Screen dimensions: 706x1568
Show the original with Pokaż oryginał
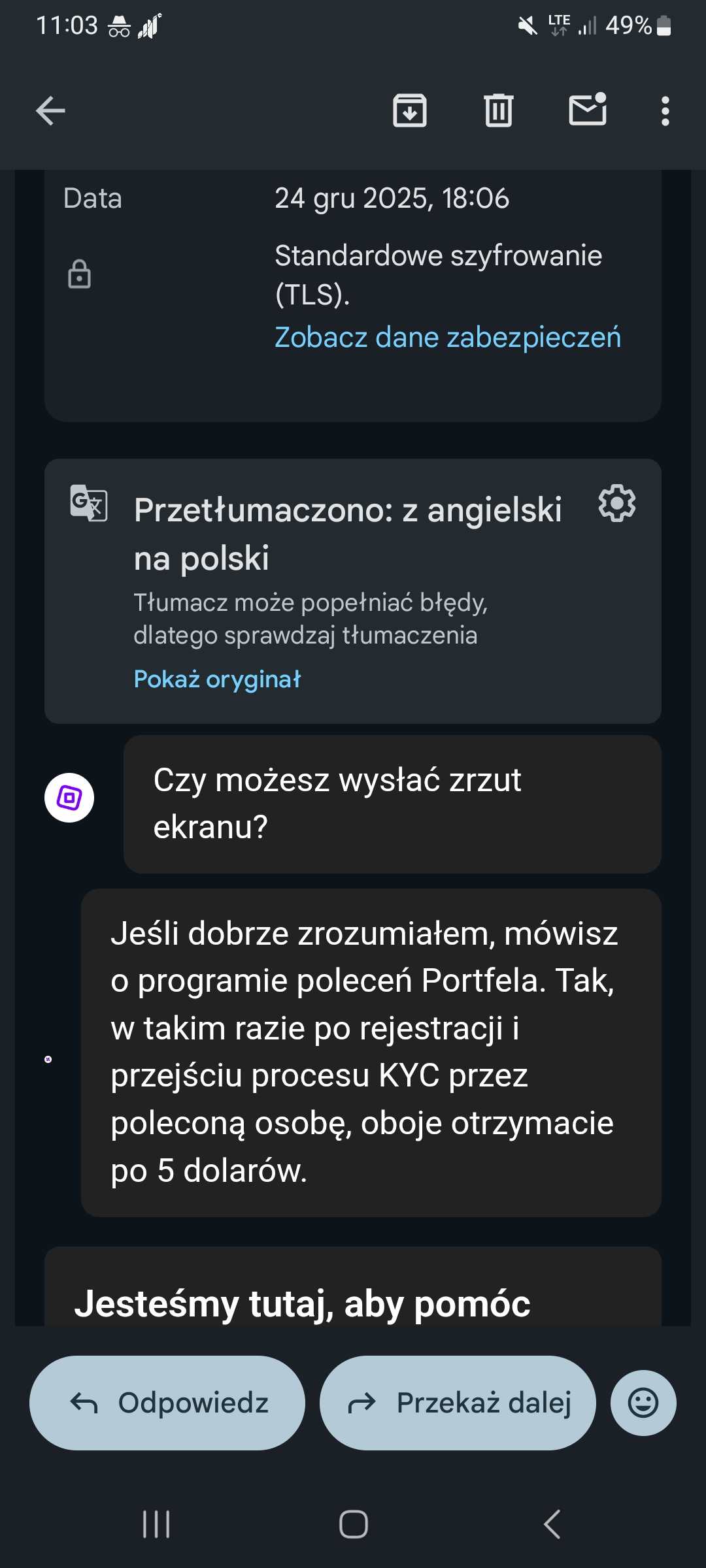(x=217, y=679)
